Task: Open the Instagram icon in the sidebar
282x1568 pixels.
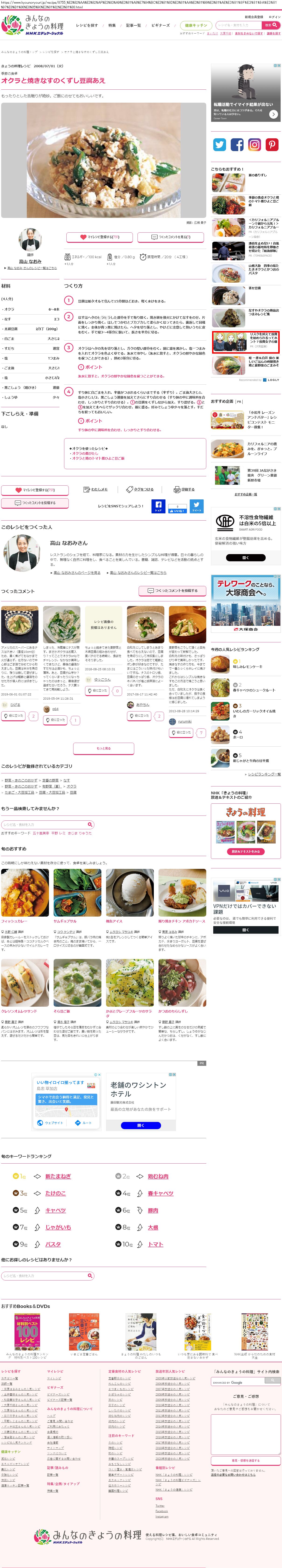Action: [x=254, y=144]
